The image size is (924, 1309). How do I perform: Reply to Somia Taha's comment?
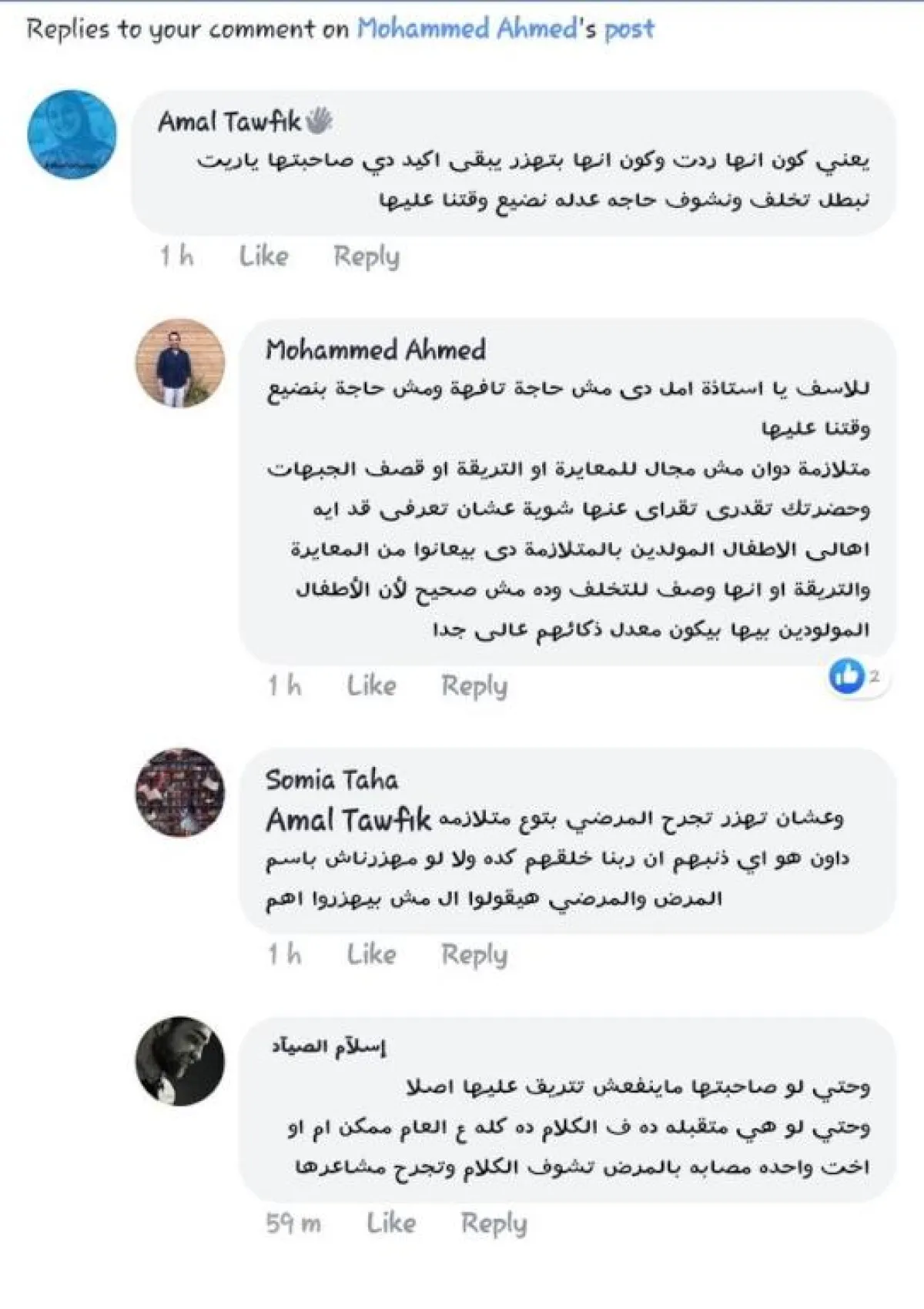point(474,954)
